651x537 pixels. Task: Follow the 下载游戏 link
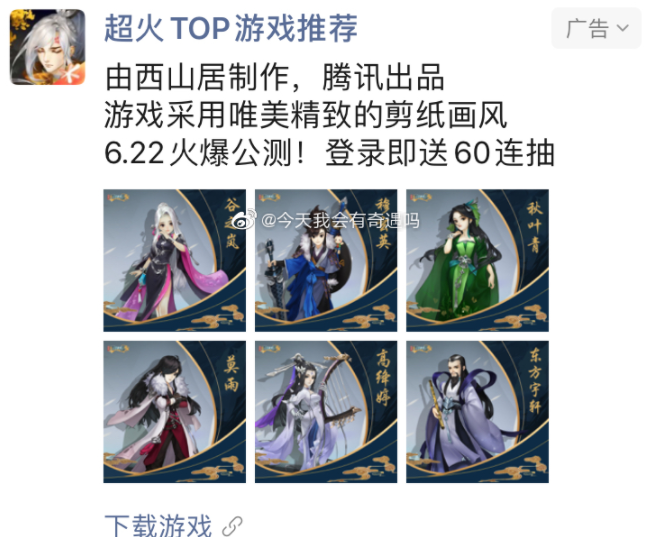click(x=160, y=524)
